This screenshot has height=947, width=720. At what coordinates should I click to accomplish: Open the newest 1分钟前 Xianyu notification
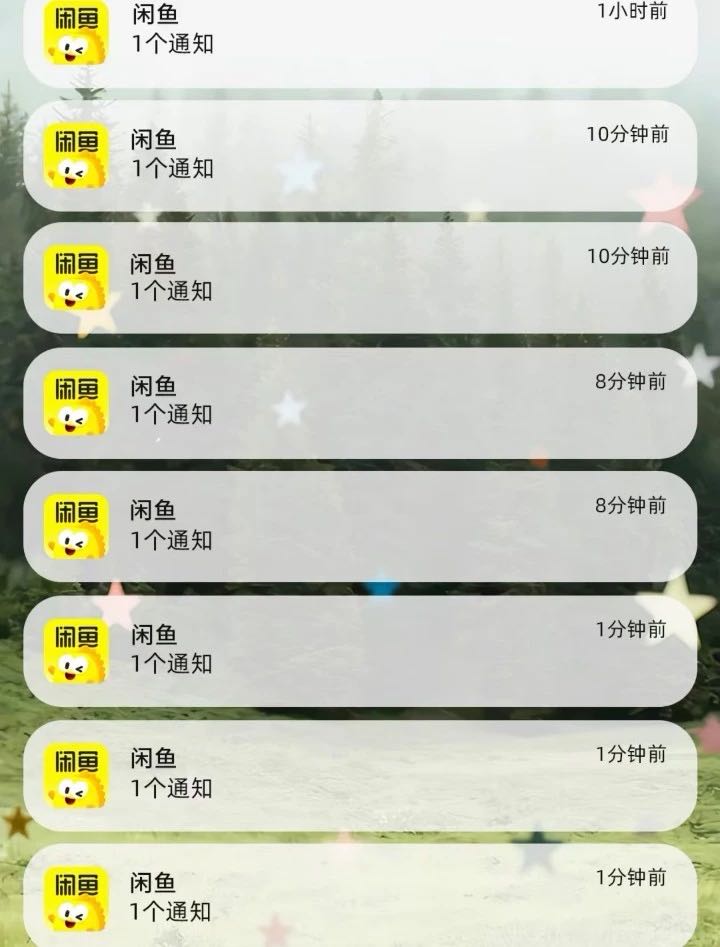(x=360, y=898)
